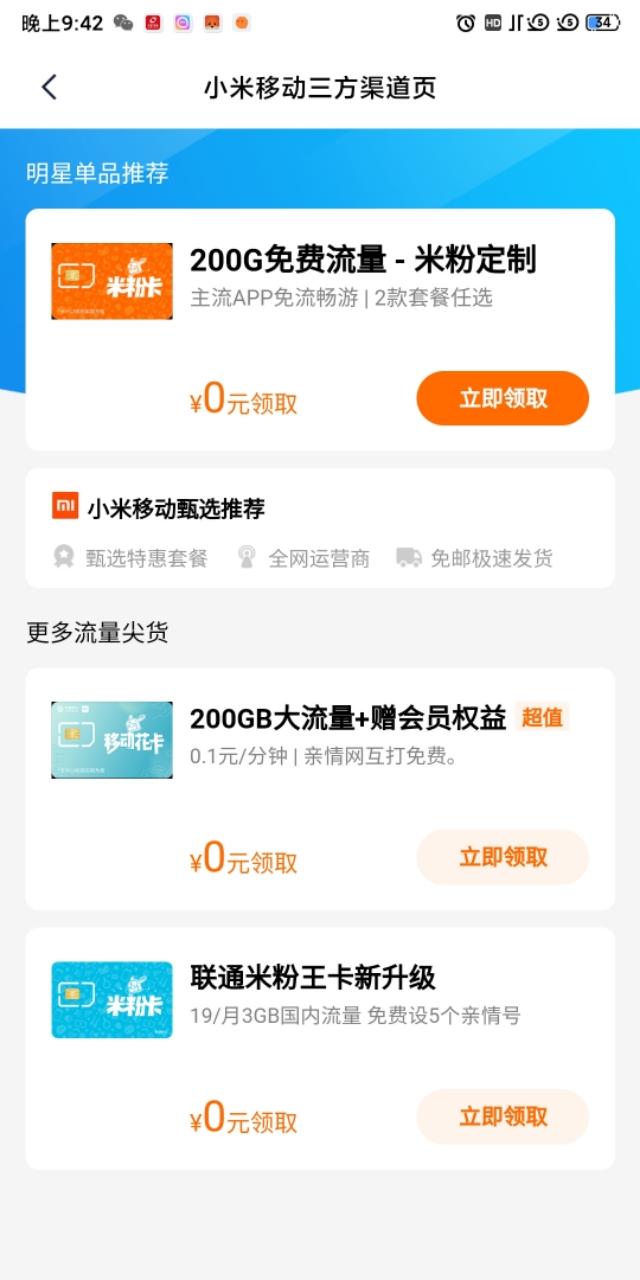Claim the 200GB大流量+赠会员权益 plan

[x=502, y=857]
